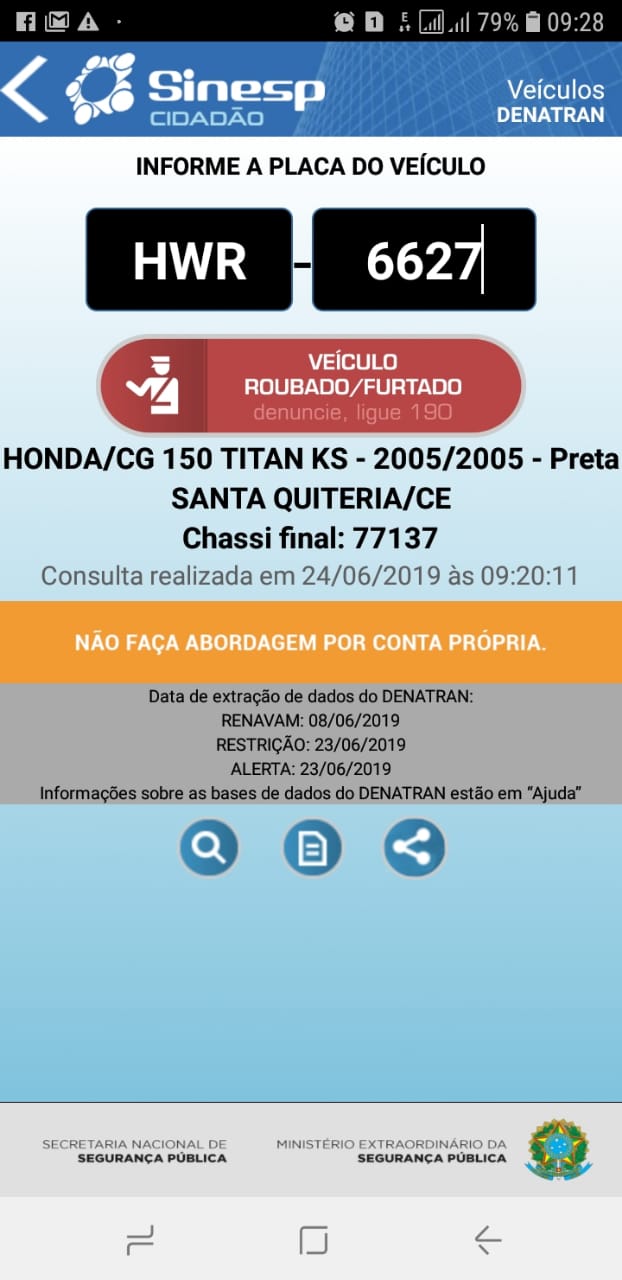Open the document details icon

click(x=312, y=849)
